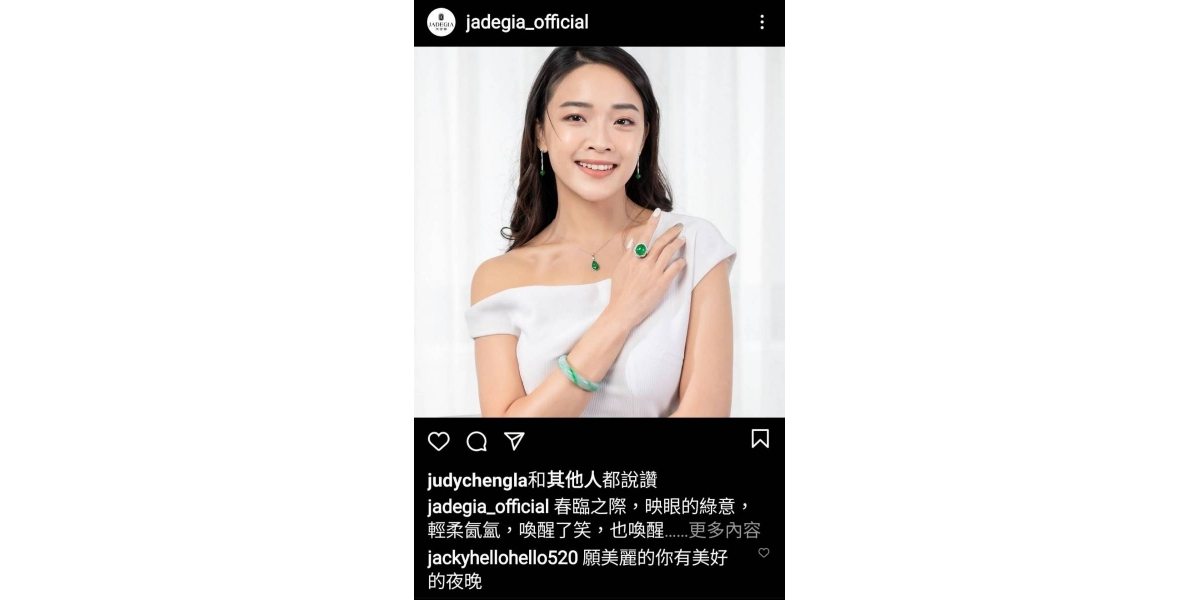Viewport: 1200px width, 600px height.
Task: Tap the jadegia_official profile avatar
Action: [x=441, y=22]
